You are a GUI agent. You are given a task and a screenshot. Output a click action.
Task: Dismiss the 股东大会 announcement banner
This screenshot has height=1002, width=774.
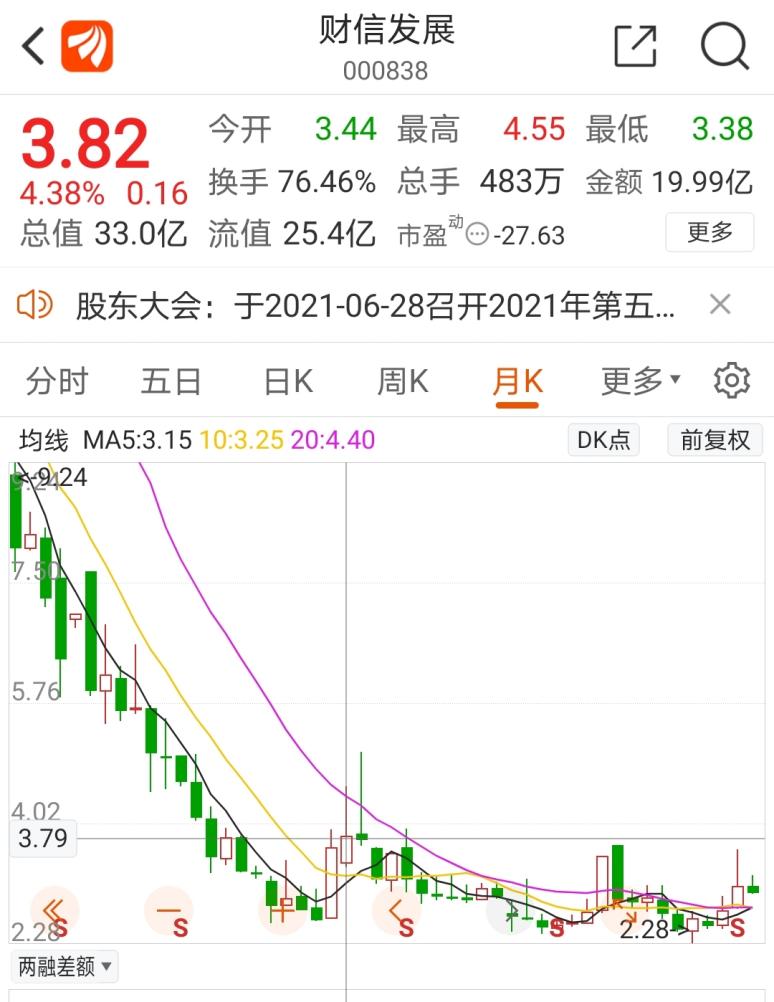(720, 304)
